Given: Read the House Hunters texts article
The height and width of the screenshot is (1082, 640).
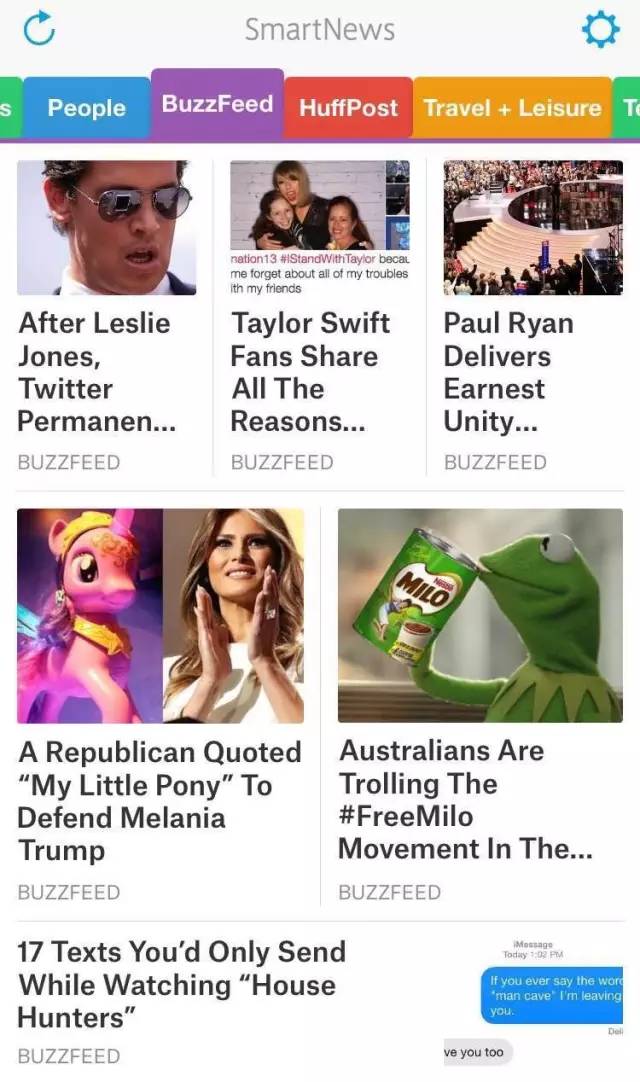Looking at the screenshot, I should coord(182,983).
